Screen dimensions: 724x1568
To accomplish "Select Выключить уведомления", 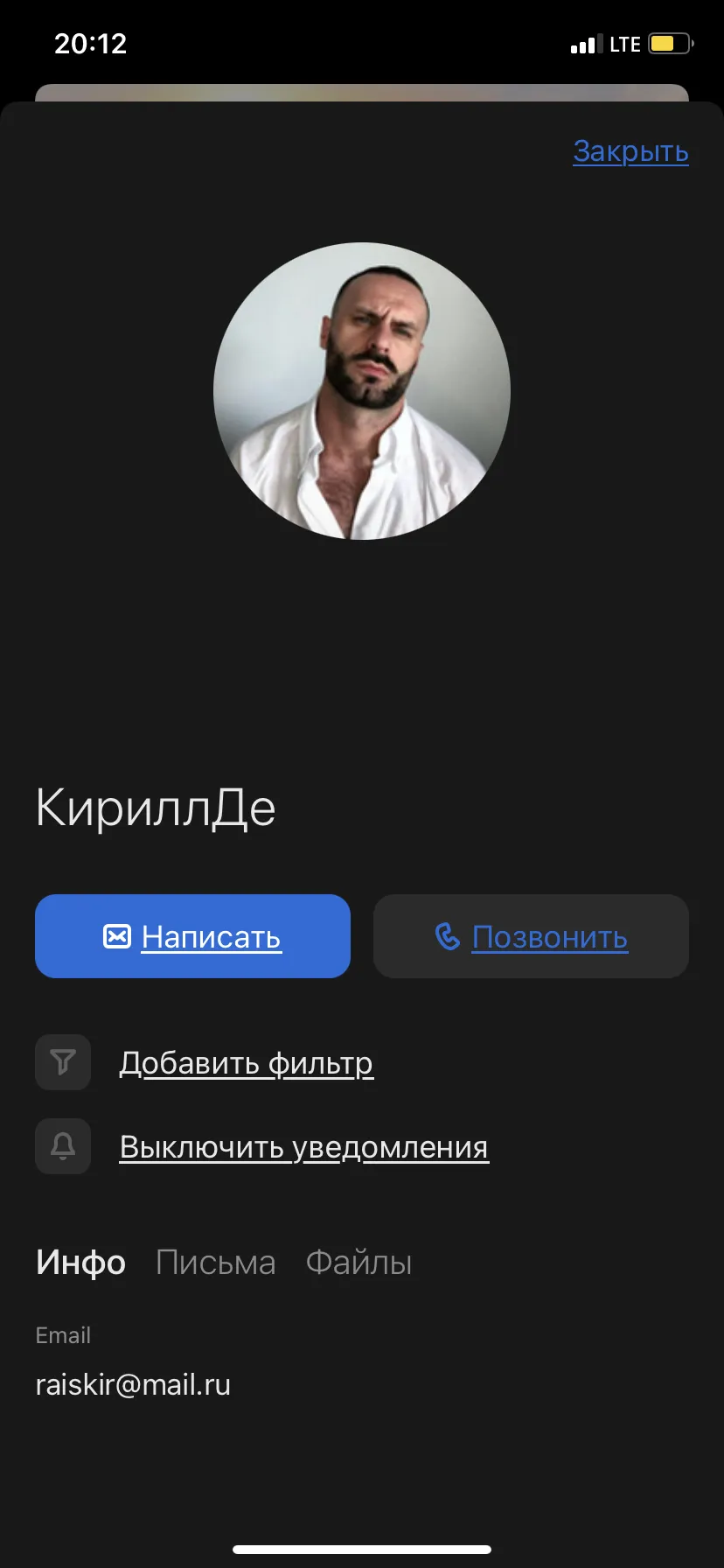I will (x=304, y=1147).
